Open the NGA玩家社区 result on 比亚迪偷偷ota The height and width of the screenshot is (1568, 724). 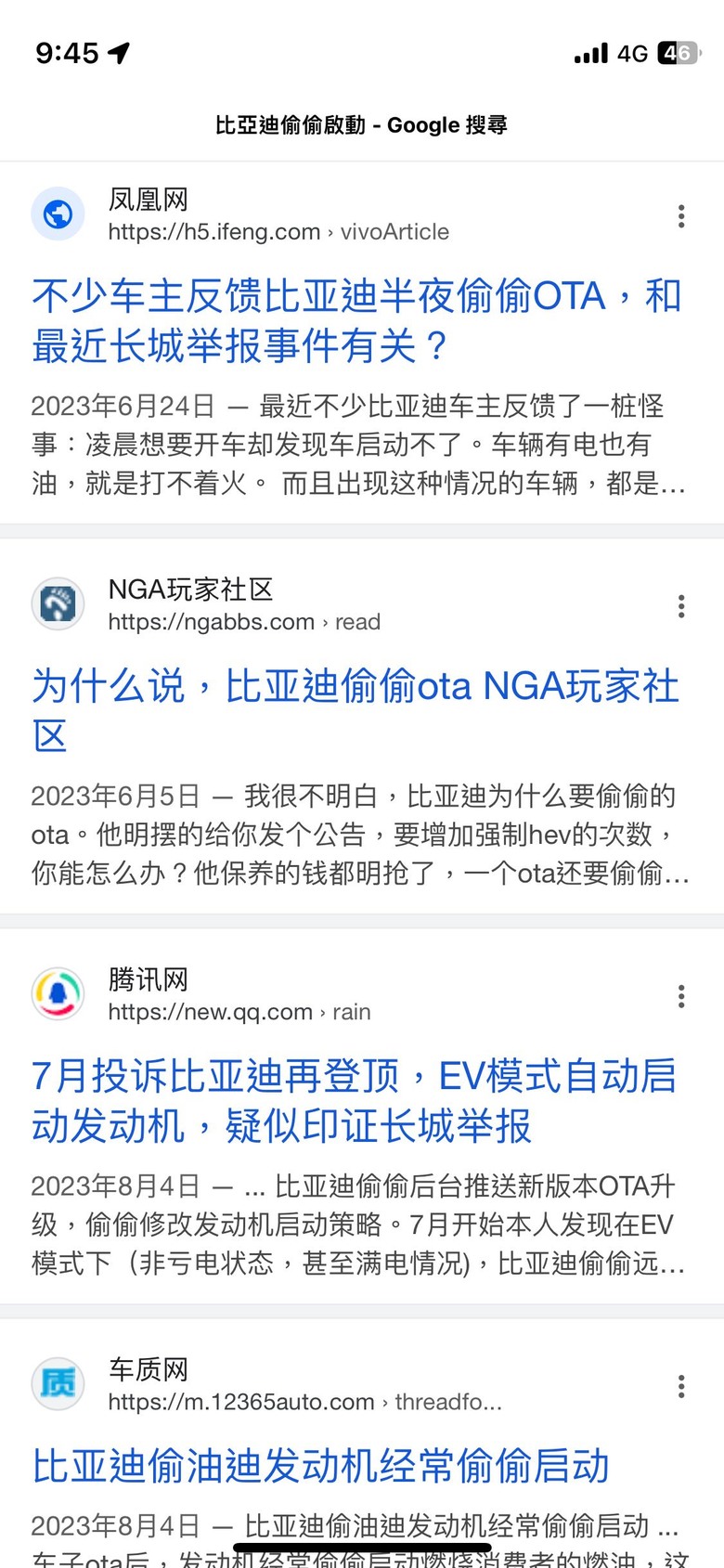tap(356, 711)
